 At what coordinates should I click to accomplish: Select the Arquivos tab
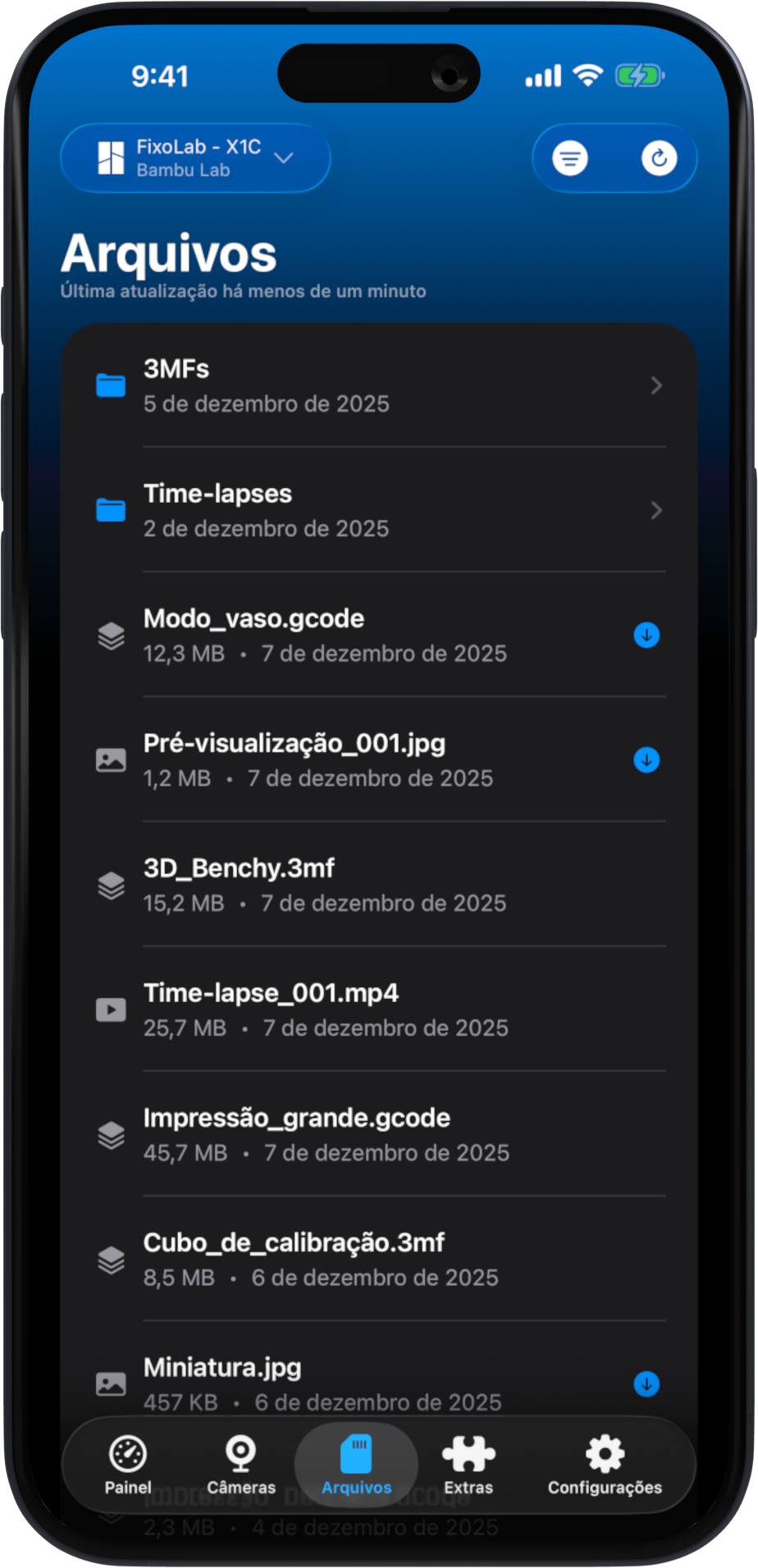356,1465
